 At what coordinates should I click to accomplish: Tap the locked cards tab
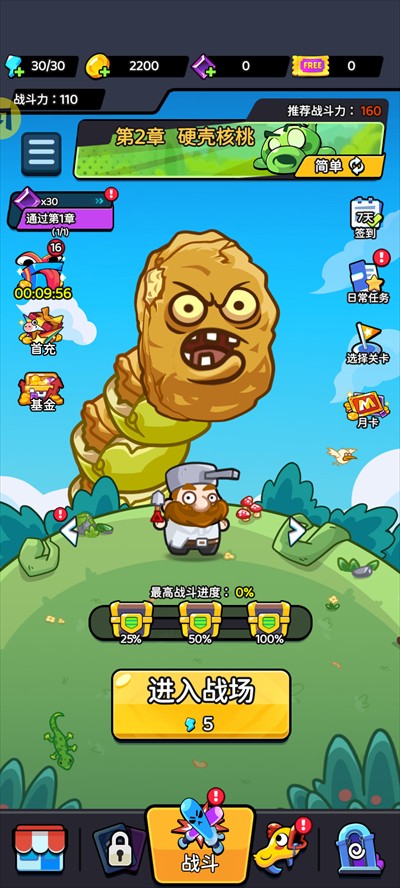coord(119,848)
